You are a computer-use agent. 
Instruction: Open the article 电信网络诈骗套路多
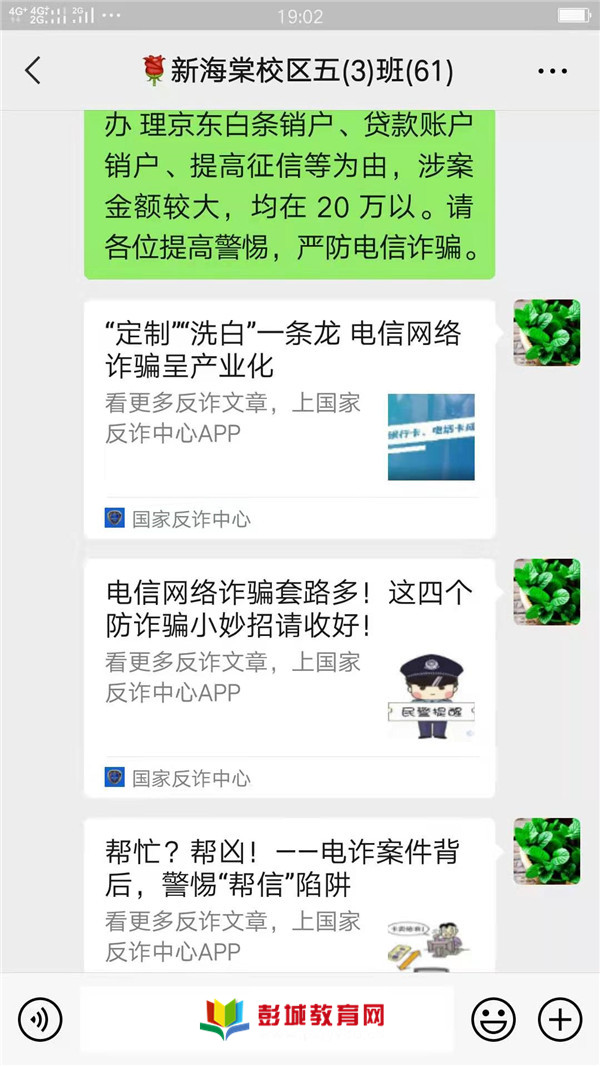click(289, 678)
